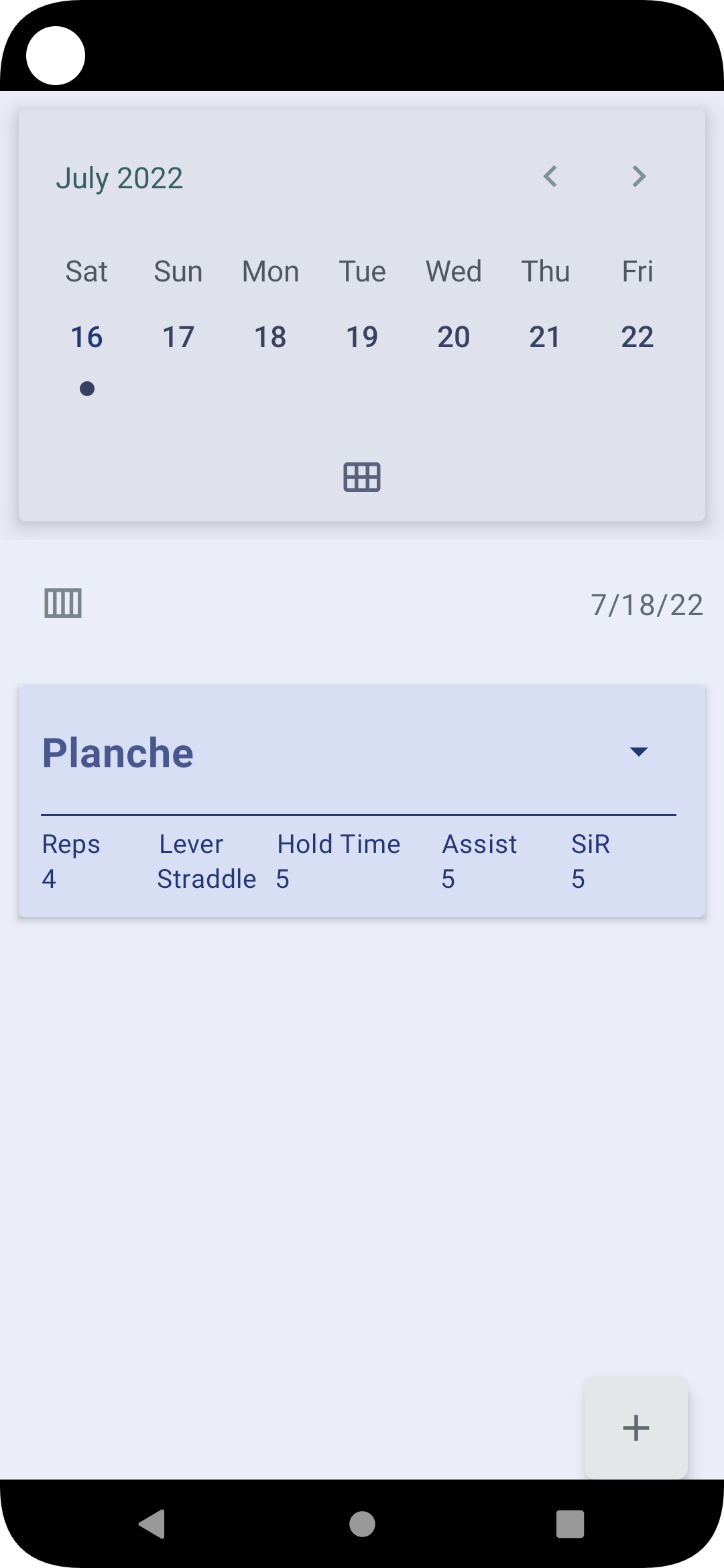
Task: Select Friday the 22nd in the calendar
Action: click(636, 336)
